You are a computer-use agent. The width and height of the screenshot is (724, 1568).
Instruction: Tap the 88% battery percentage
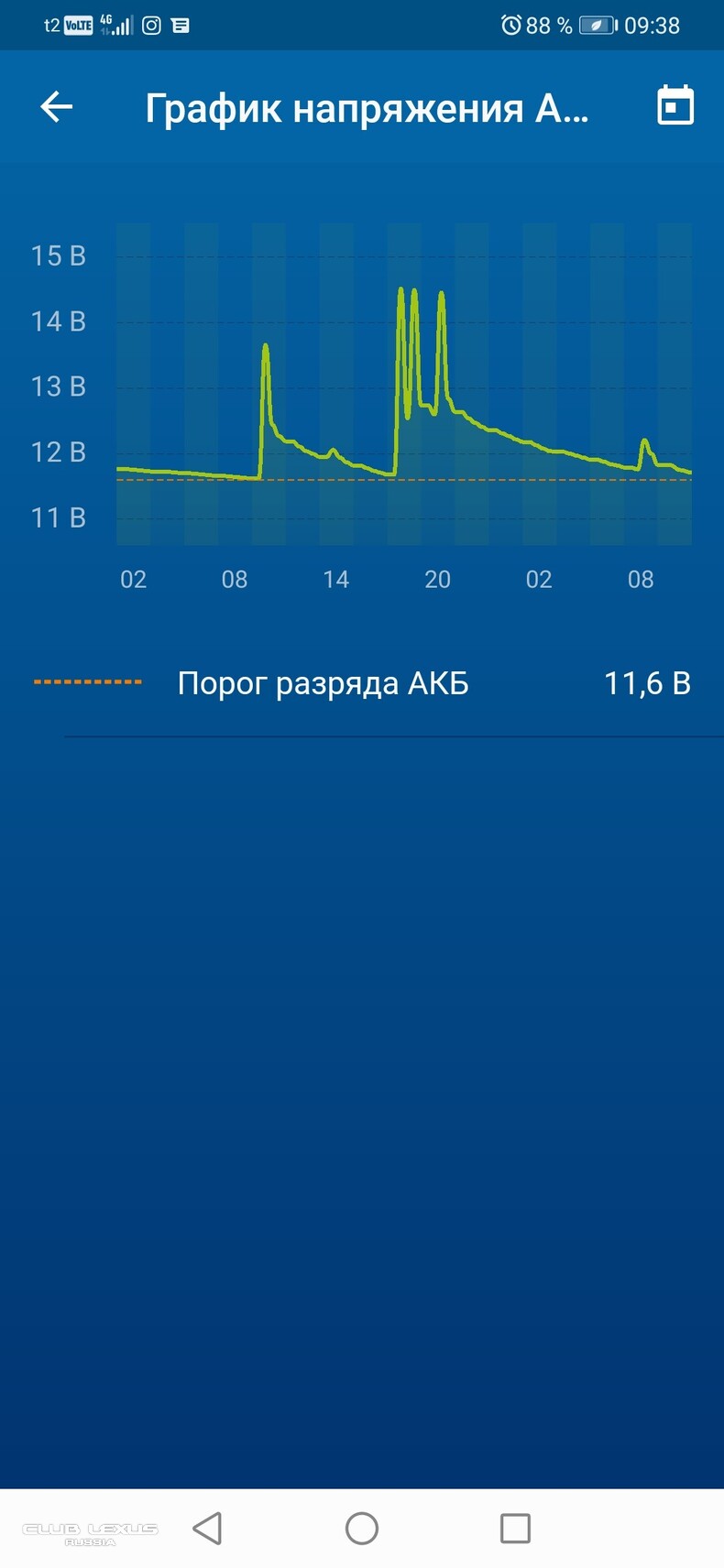tap(545, 25)
